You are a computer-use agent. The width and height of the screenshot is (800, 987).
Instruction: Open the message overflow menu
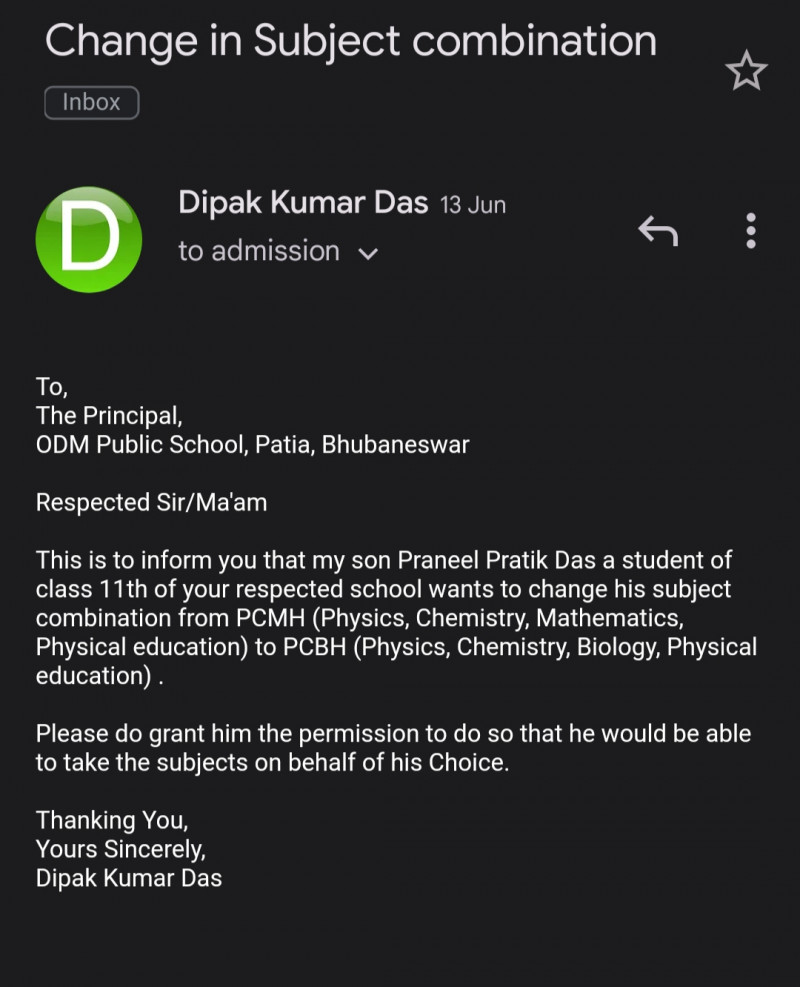coord(751,231)
